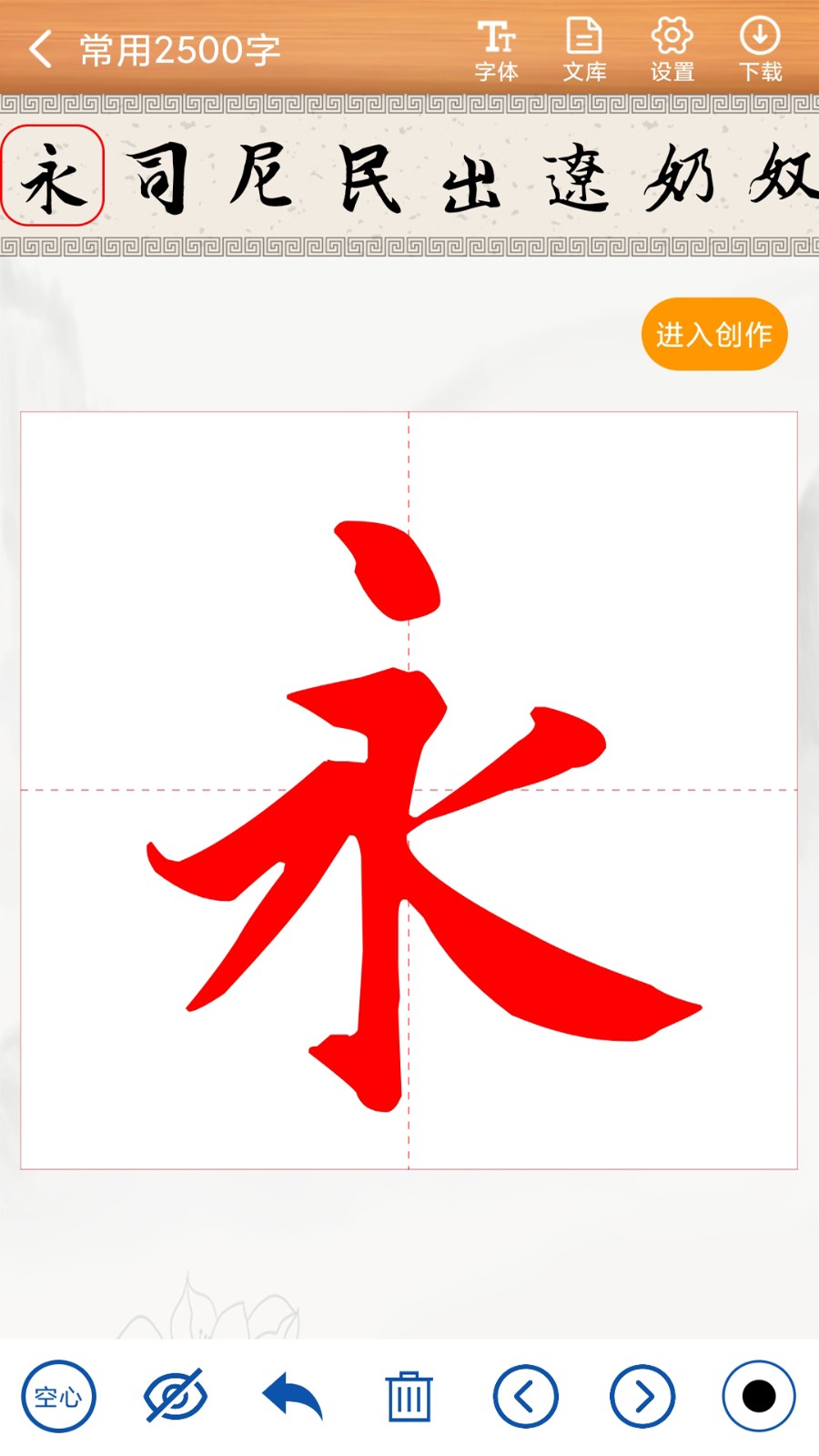The width and height of the screenshot is (819, 1456).
Task: Select the character 奶
Action: 679,177
